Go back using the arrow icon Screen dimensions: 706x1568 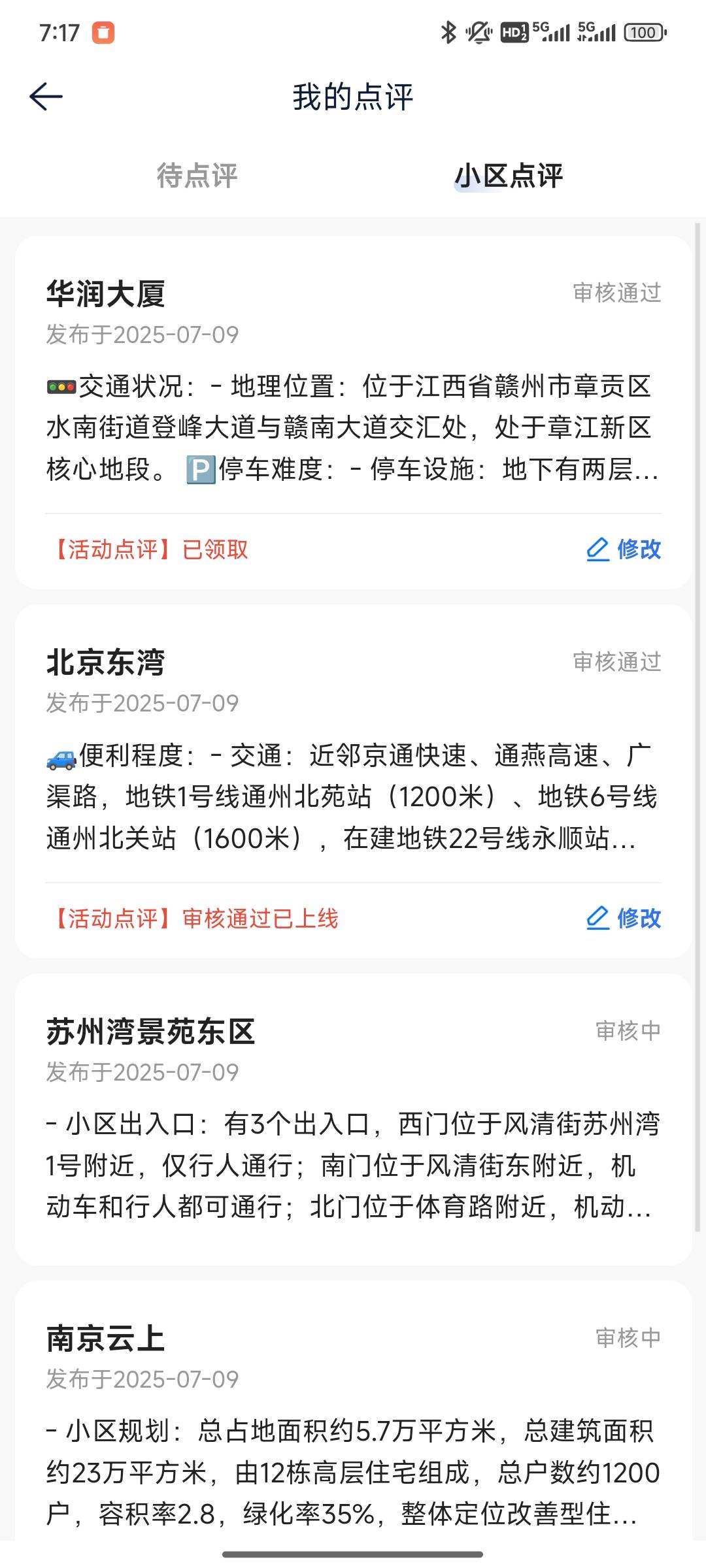coord(46,97)
